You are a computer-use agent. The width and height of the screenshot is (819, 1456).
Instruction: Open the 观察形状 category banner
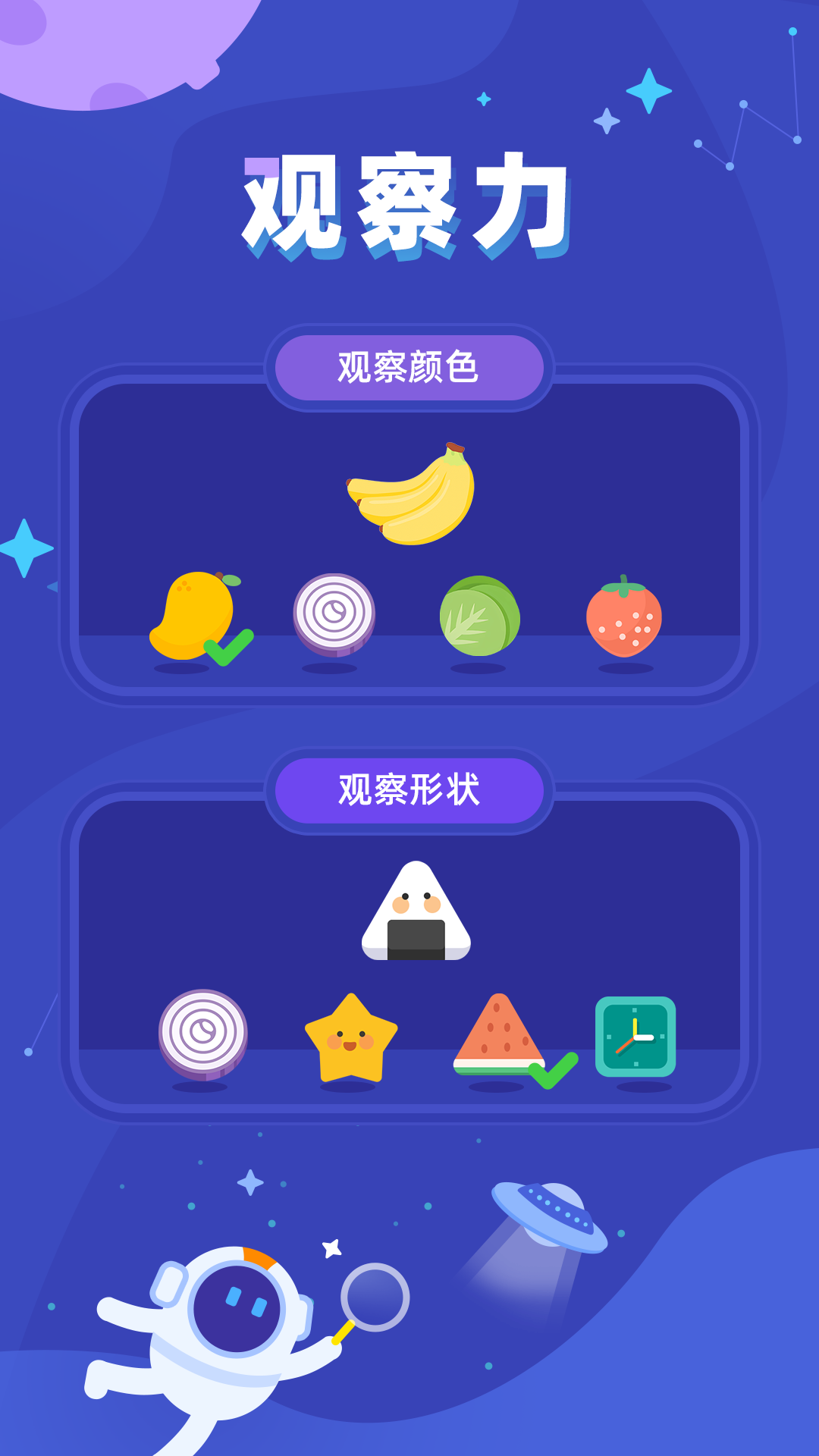[x=409, y=789]
